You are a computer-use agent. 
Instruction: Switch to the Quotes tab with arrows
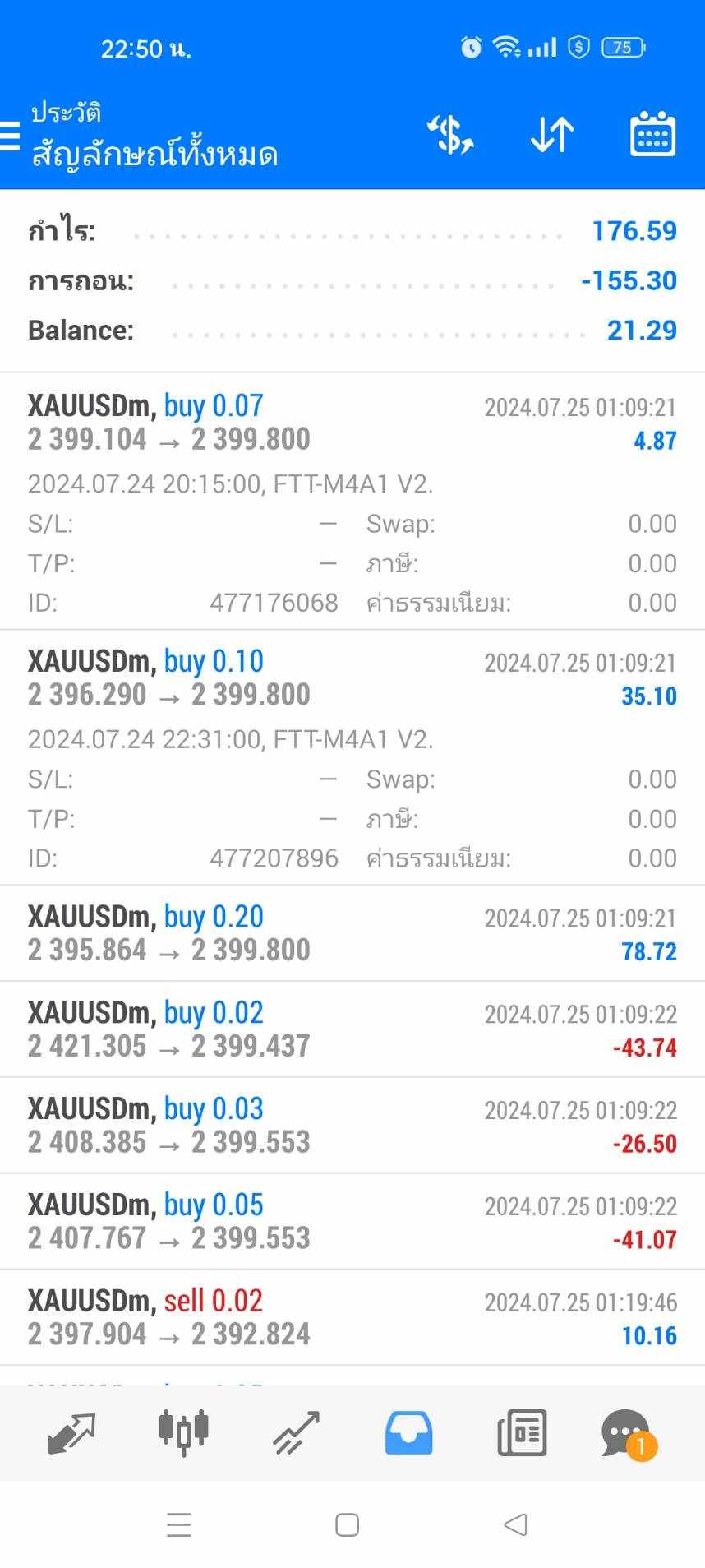pyautogui.click(x=71, y=1433)
